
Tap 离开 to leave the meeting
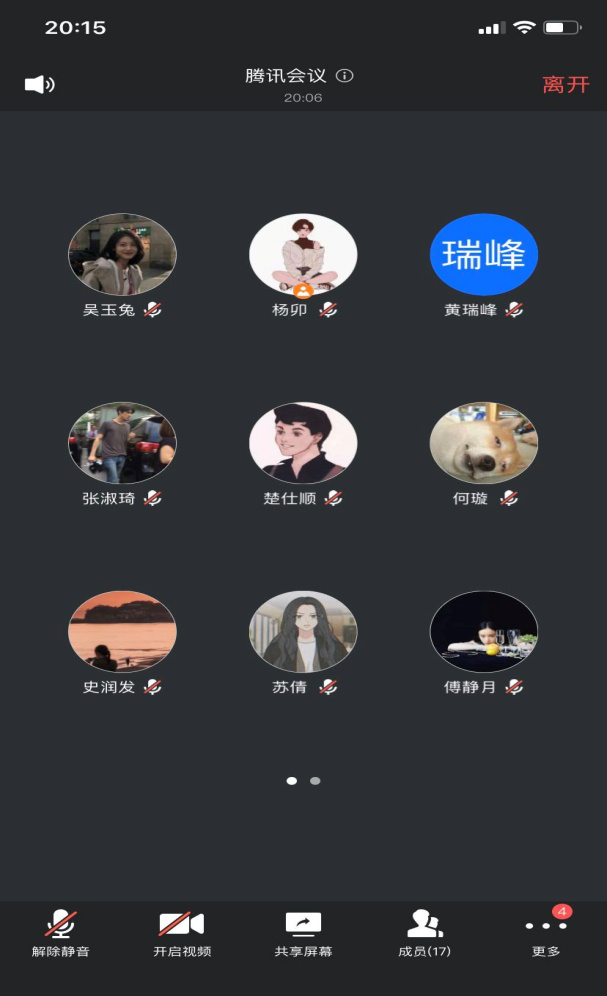tap(566, 85)
